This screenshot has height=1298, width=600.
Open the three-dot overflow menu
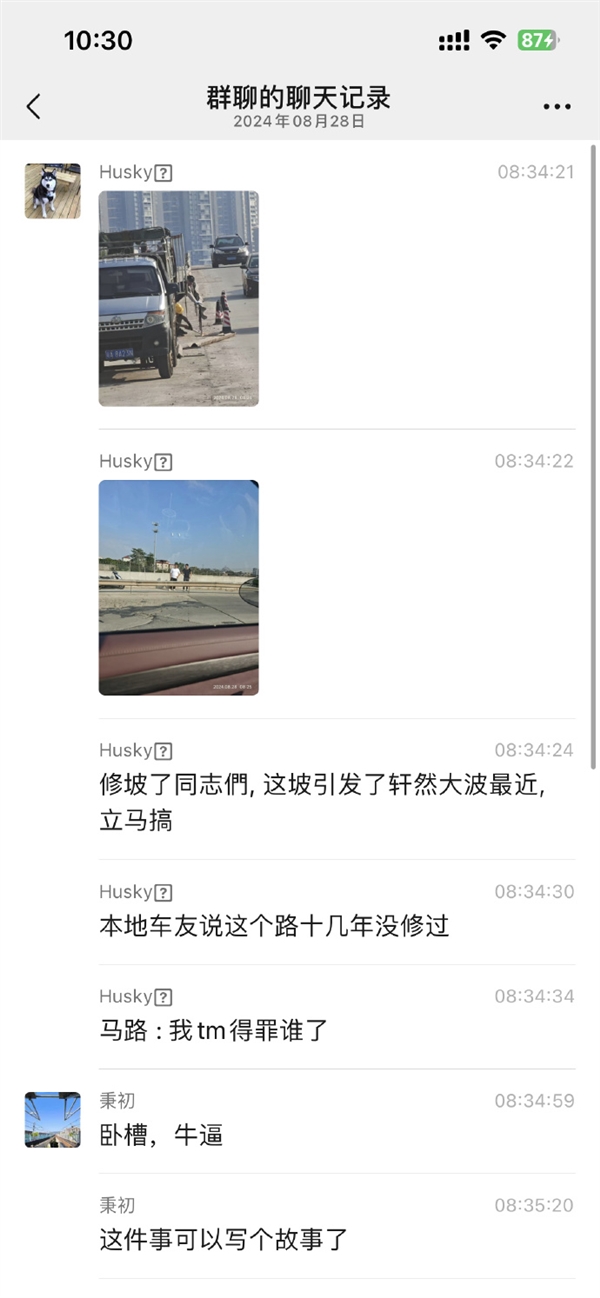coord(556,107)
